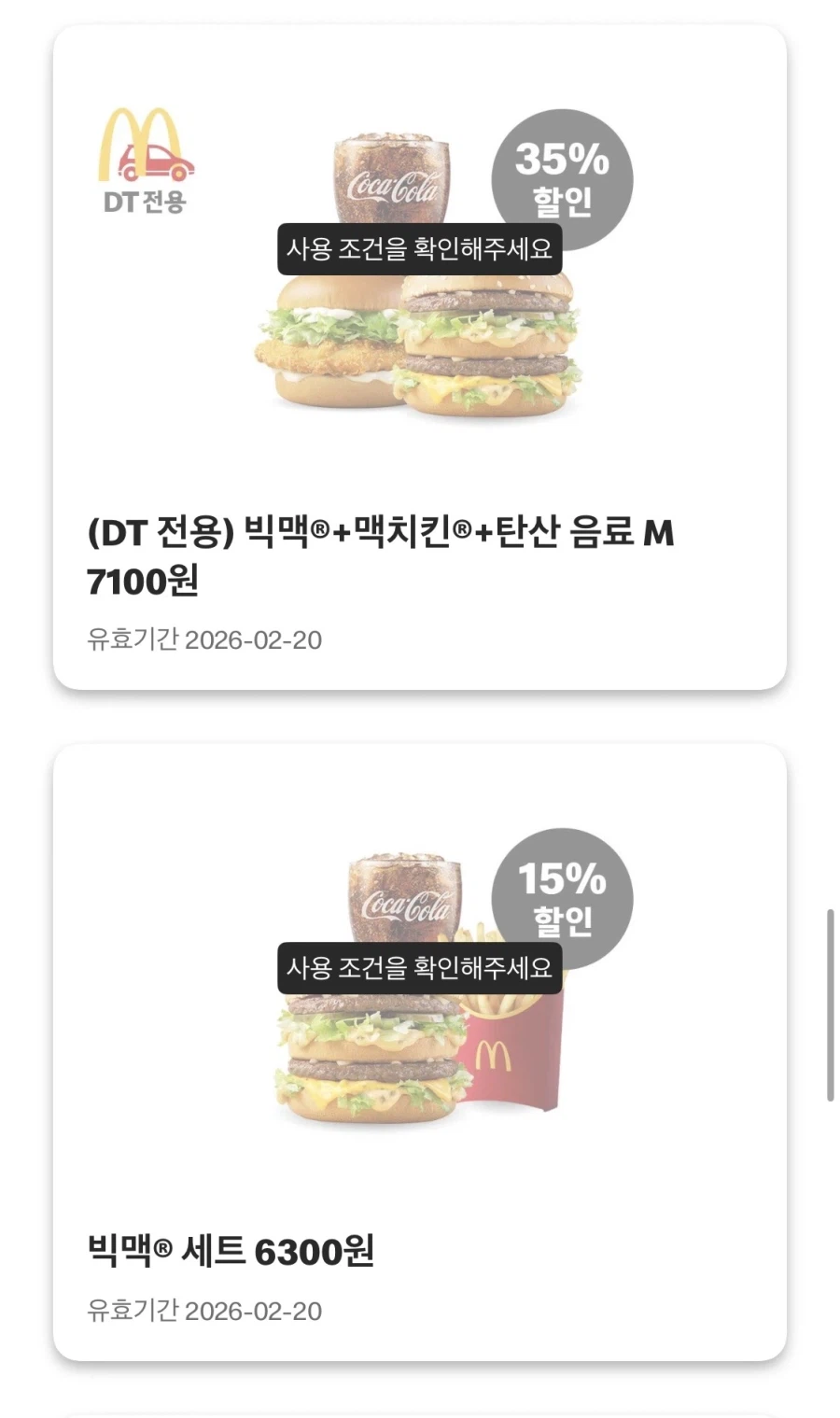Click the Coca-Cola cup on the Big Mac set coupon
Image resolution: width=840 pixels, height=1418 pixels.
[403, 896]
